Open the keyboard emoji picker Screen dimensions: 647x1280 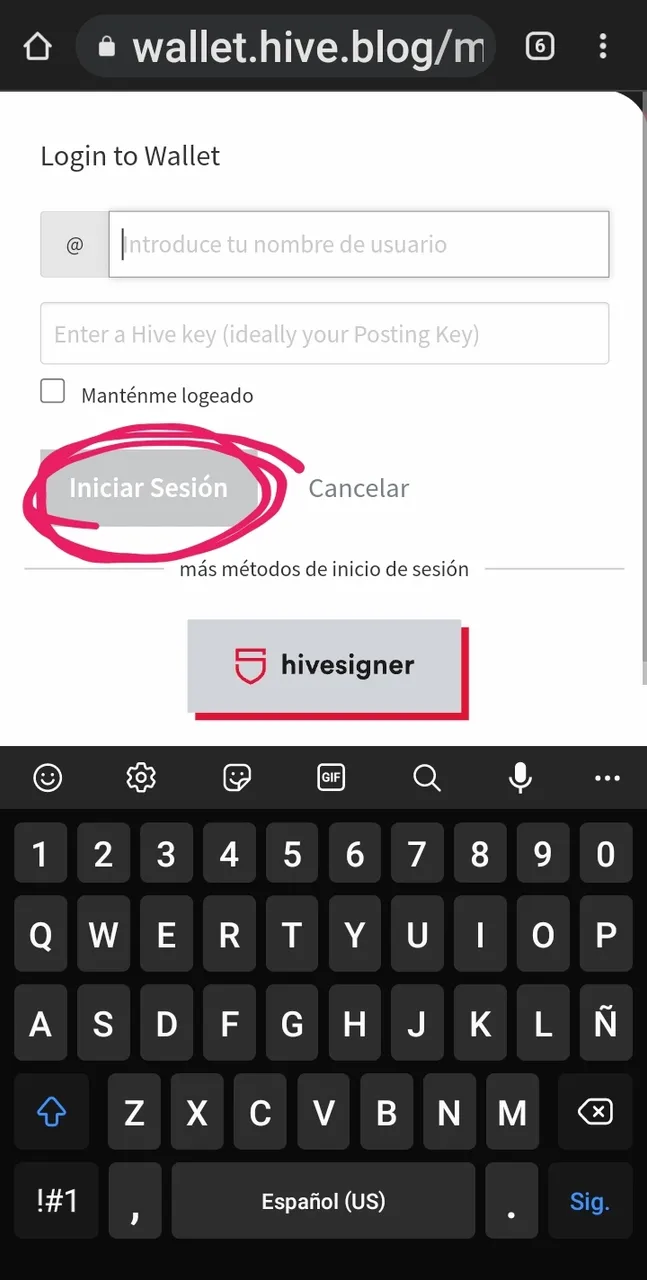click(47, 778)
